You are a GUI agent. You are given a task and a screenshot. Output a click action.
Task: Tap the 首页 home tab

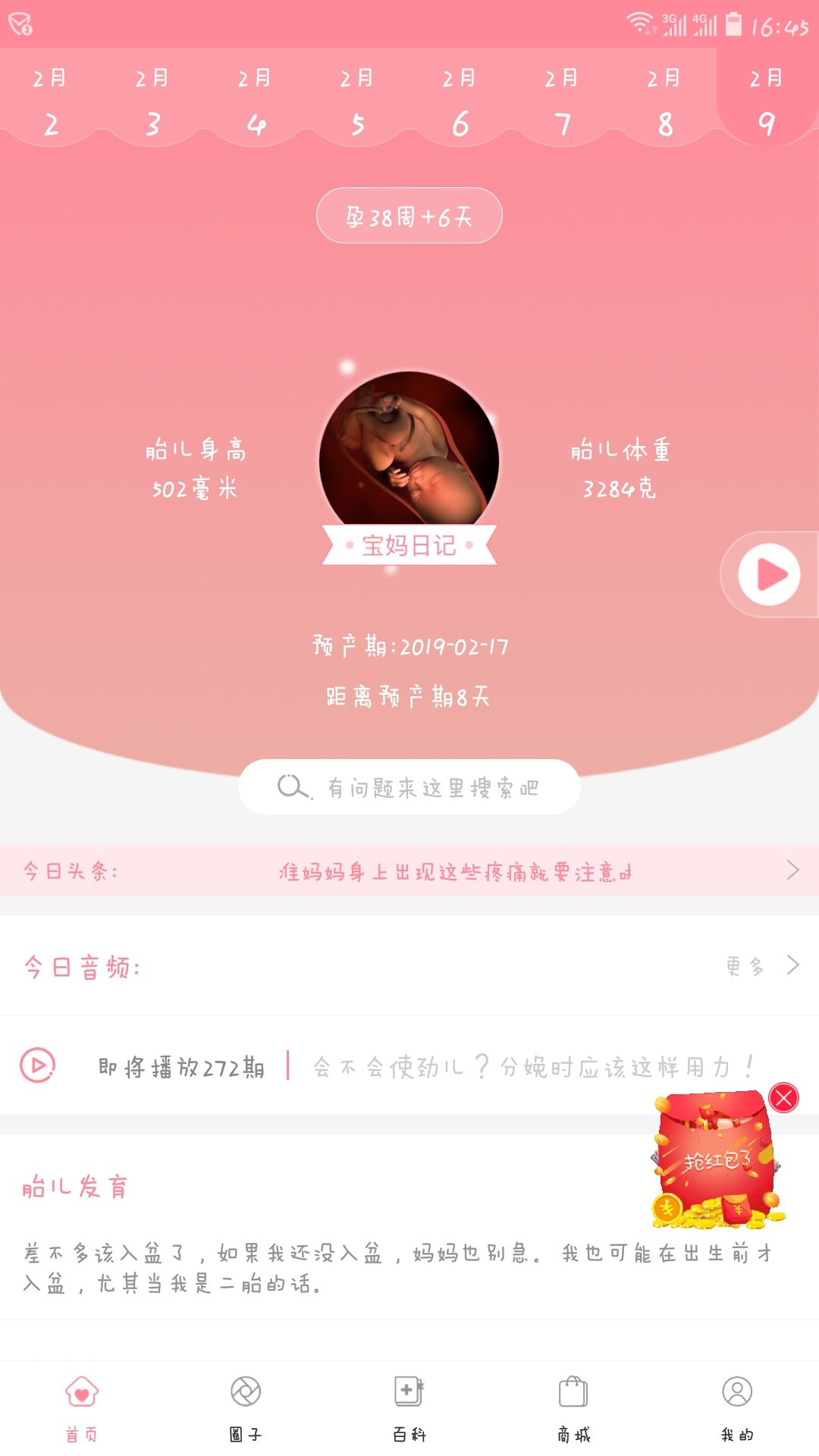[82, 1407]
